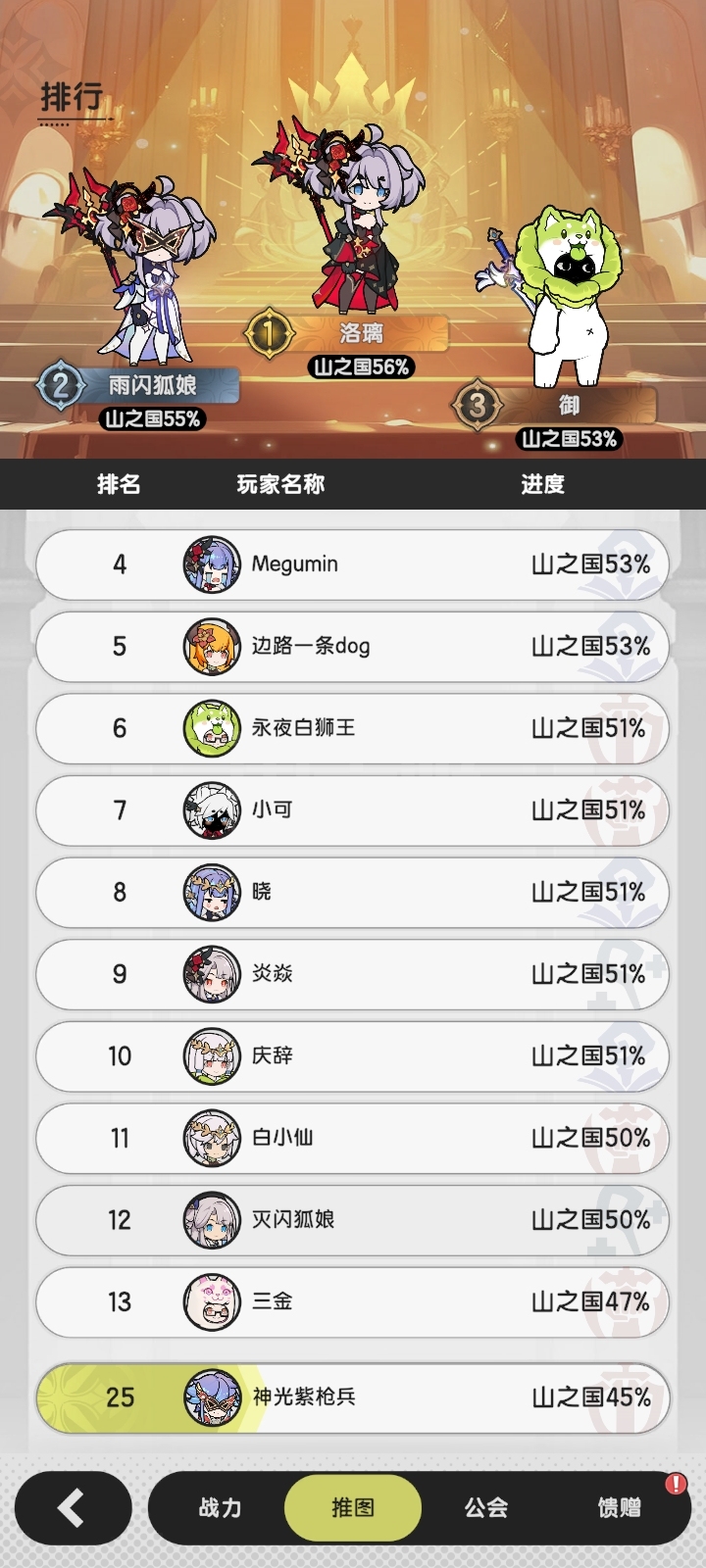
Task: Open 永夜白狮王's ranking row
Action: [x=353, y=728]
